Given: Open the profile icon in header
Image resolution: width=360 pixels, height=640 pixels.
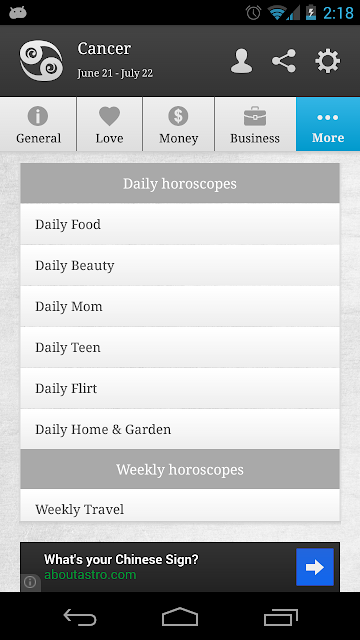Looking at the screenshot, I should click(x=241, y=61).
